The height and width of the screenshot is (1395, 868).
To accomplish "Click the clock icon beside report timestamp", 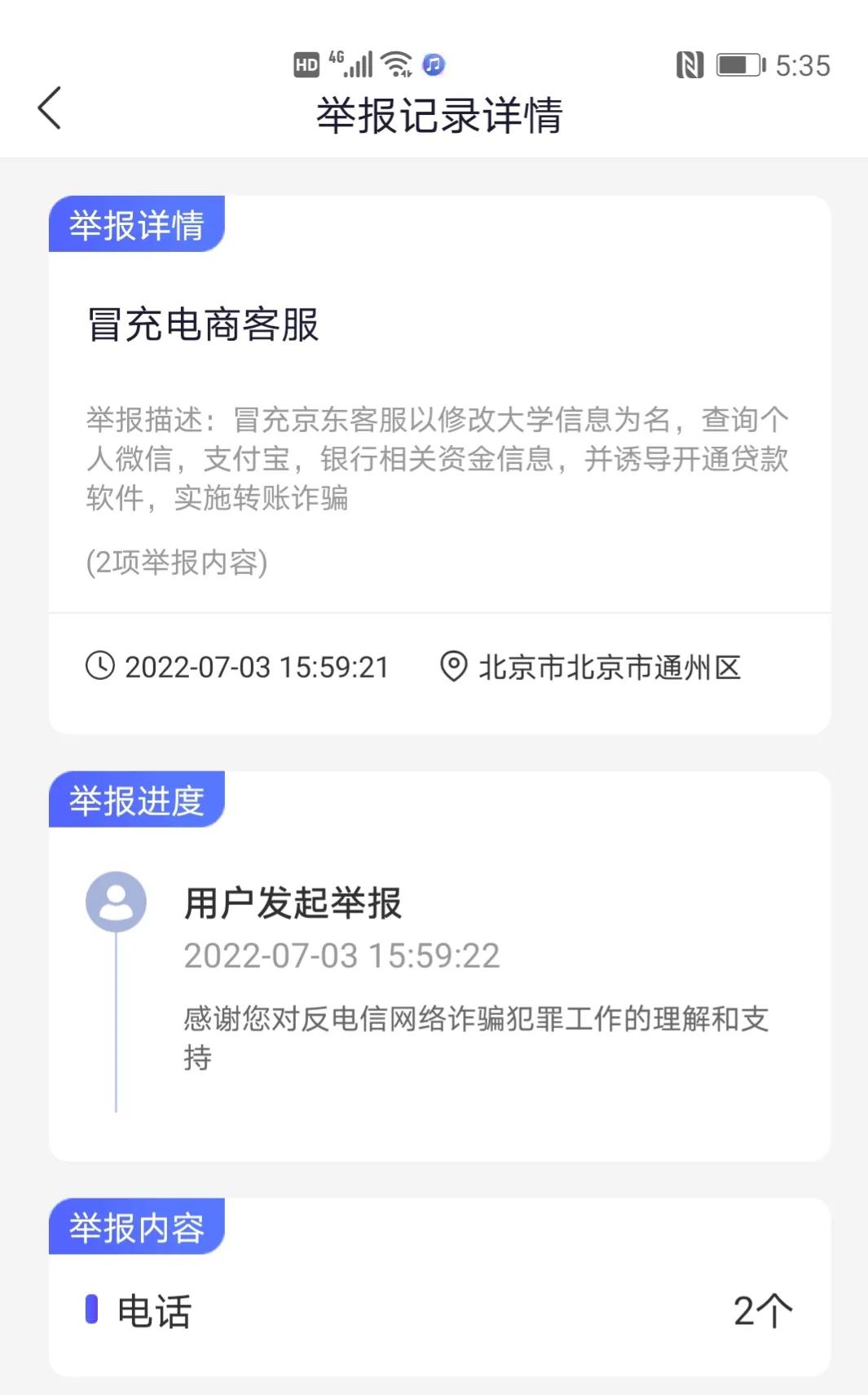I will [100, 668].
